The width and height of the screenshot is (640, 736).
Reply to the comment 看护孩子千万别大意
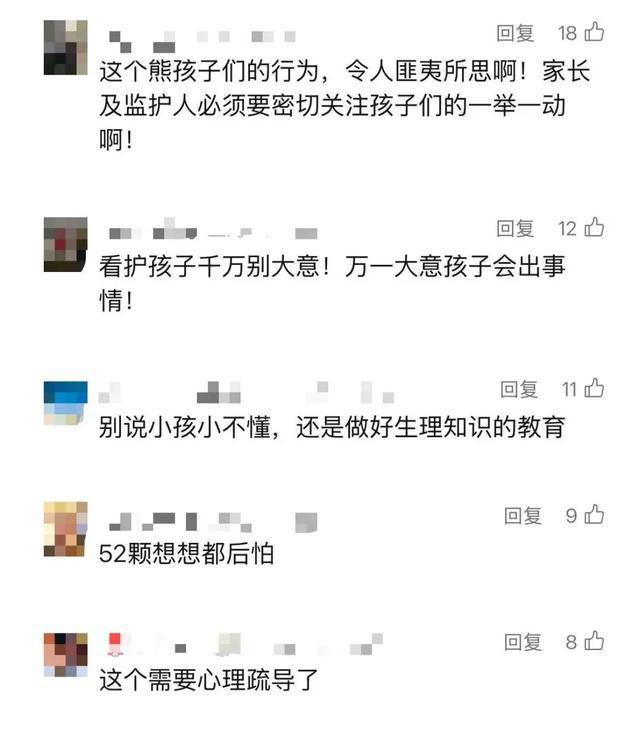pos(516,229)
